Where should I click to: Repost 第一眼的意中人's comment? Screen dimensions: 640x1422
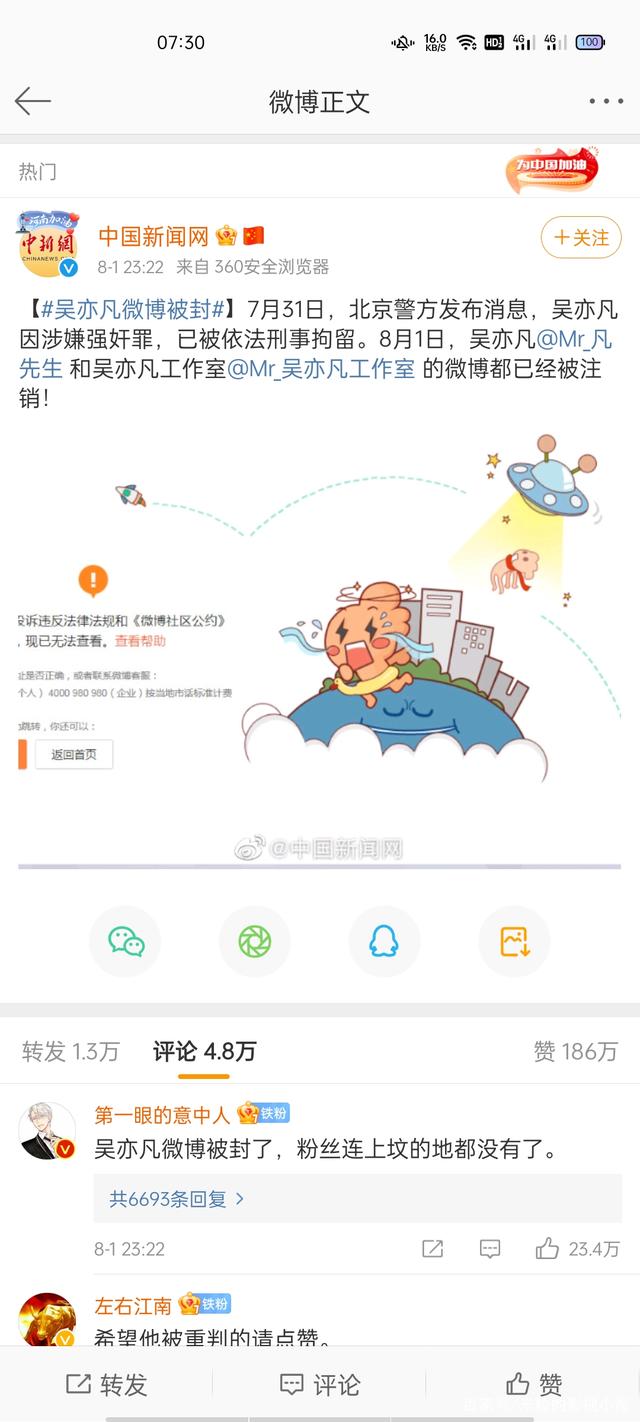(x=432, y=1248)
